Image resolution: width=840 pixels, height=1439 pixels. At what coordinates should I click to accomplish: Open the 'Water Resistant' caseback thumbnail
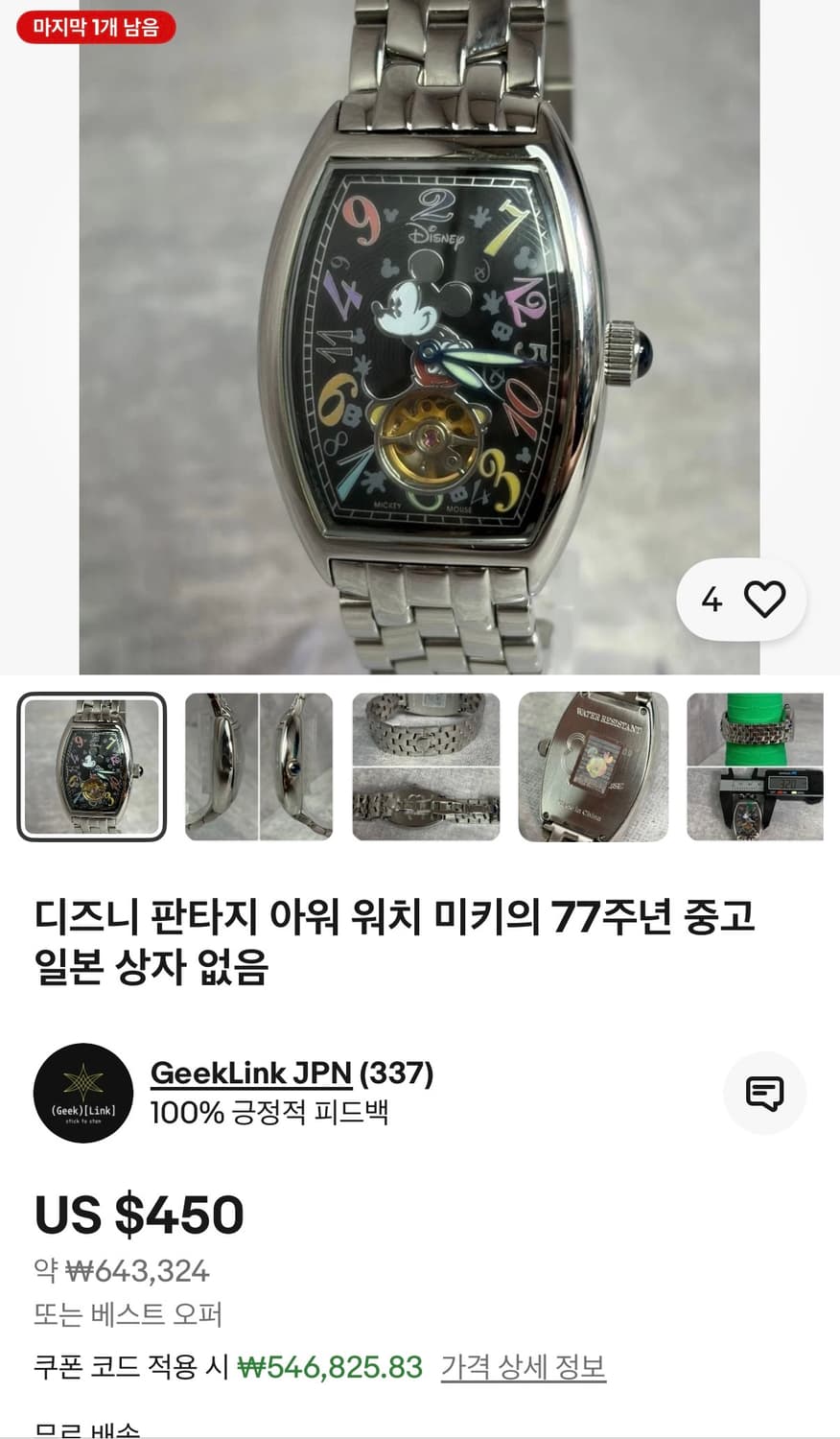point(591,765)
